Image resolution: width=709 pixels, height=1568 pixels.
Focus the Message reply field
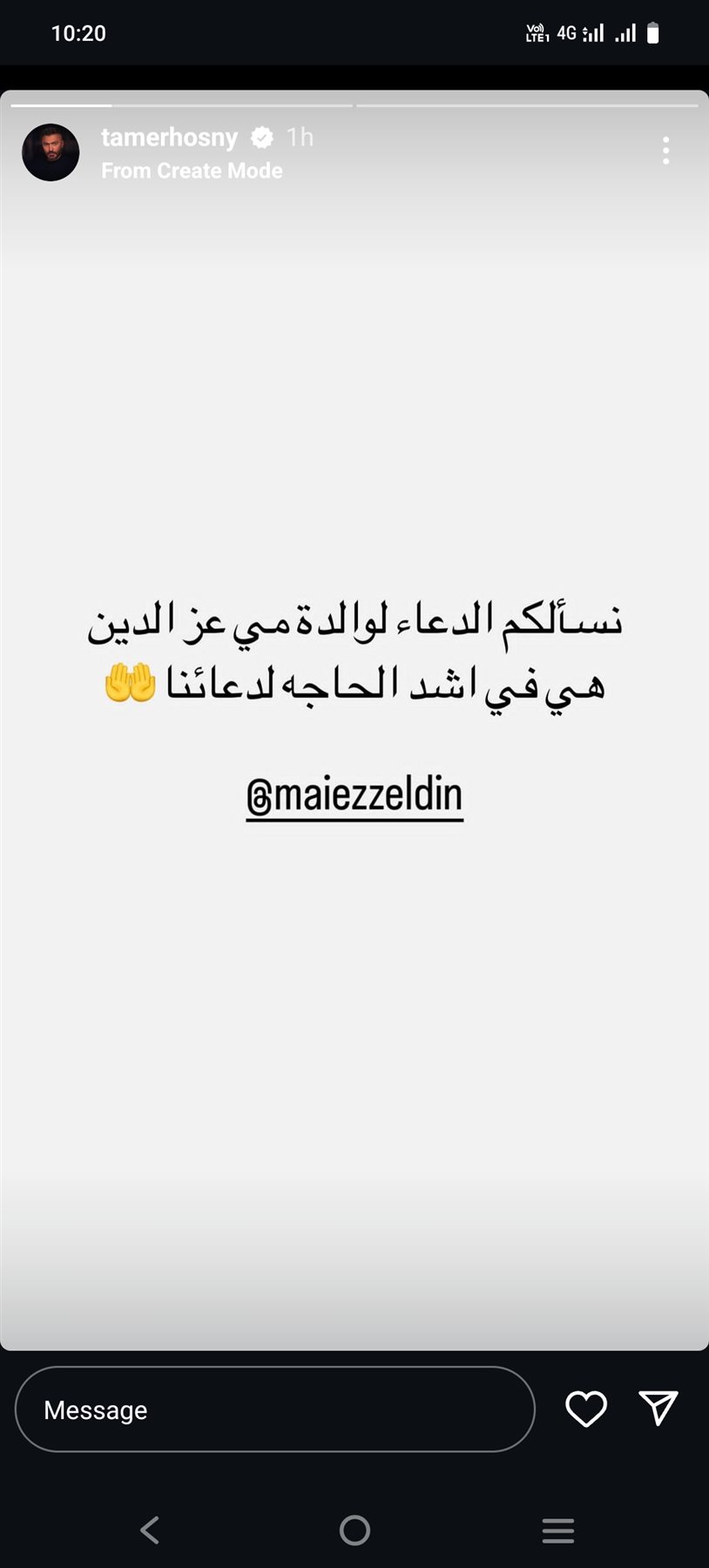(274, 1409)
